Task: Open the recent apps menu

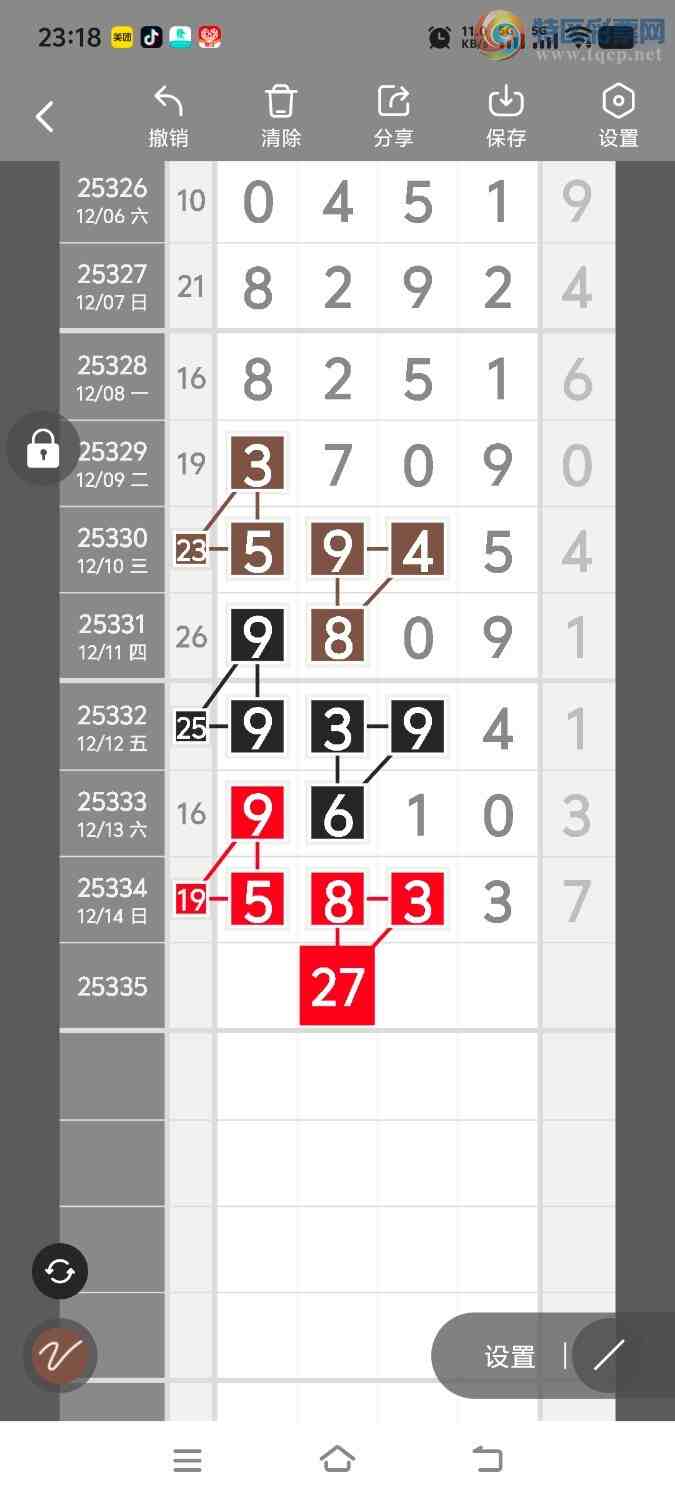Action: [187, 1460]
